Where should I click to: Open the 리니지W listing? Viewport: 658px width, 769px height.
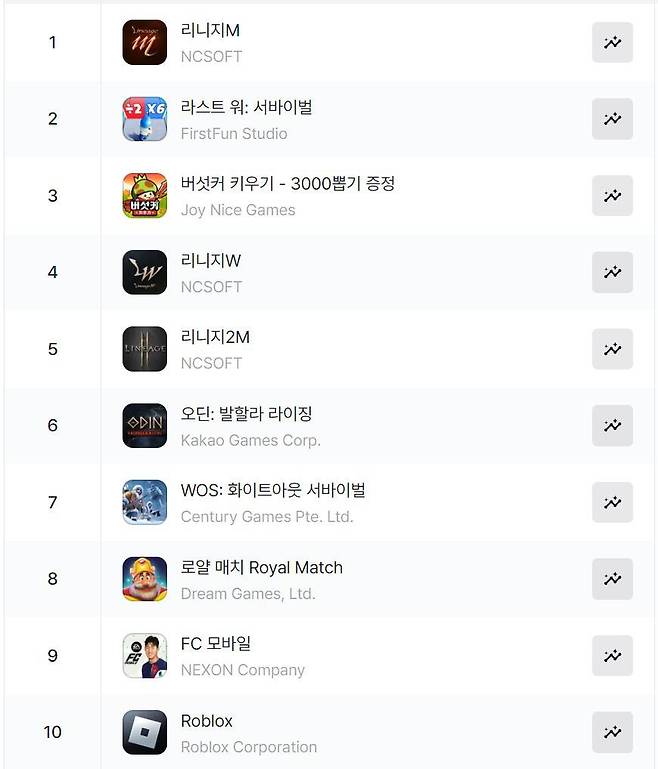211,261
